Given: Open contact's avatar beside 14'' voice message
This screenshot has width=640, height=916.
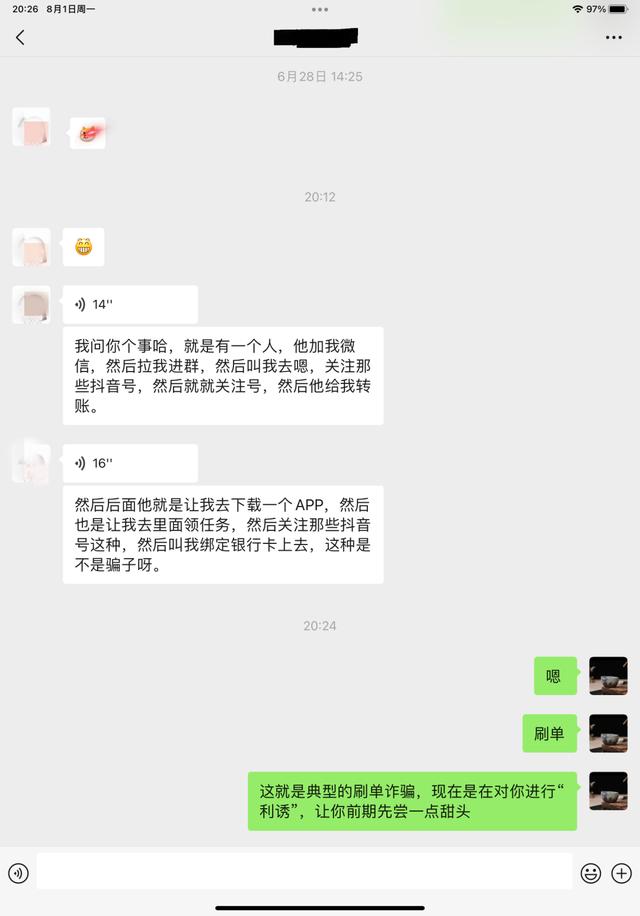Looking at the screenshot, I should pos(31,304).
